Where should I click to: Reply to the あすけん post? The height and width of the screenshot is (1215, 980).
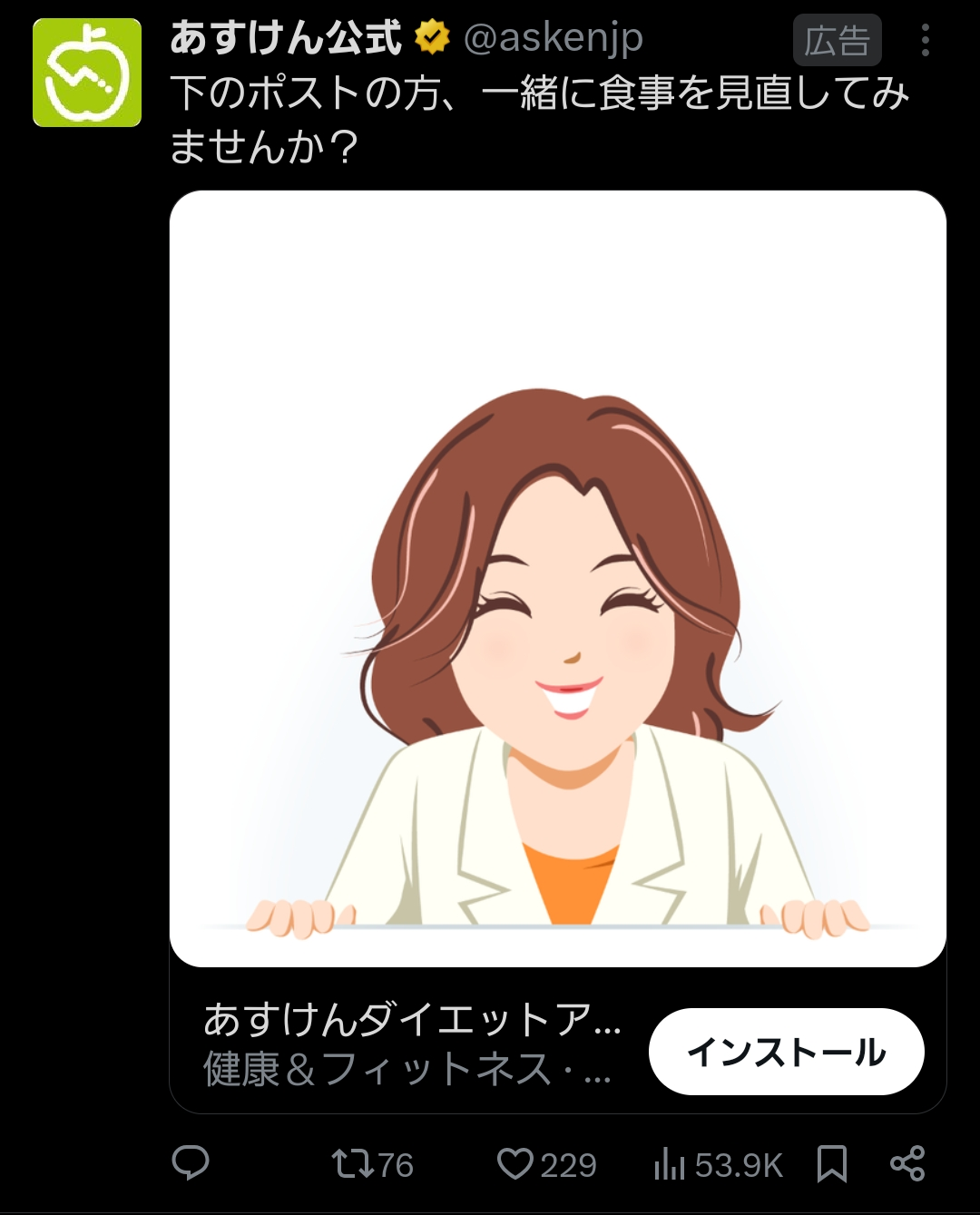coord(191,1163)
